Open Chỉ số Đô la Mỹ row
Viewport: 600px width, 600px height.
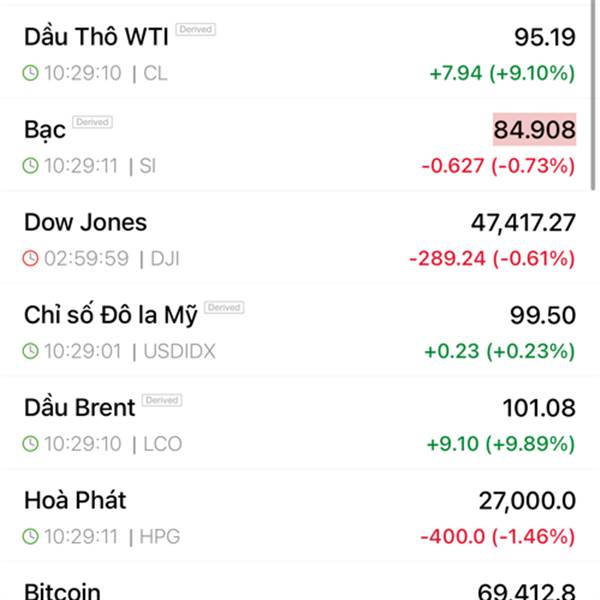295,330
